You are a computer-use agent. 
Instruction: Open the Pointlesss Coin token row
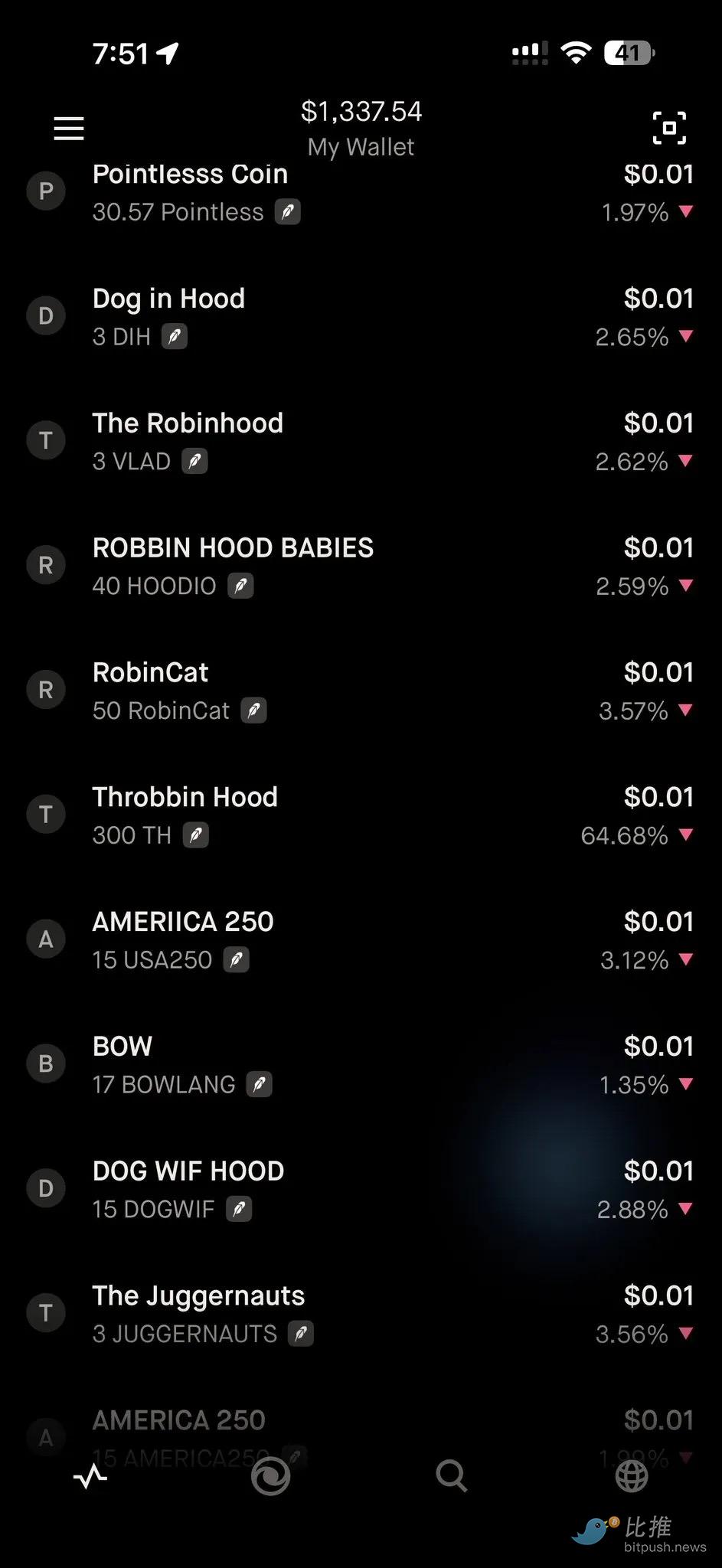tap(361, 192)
